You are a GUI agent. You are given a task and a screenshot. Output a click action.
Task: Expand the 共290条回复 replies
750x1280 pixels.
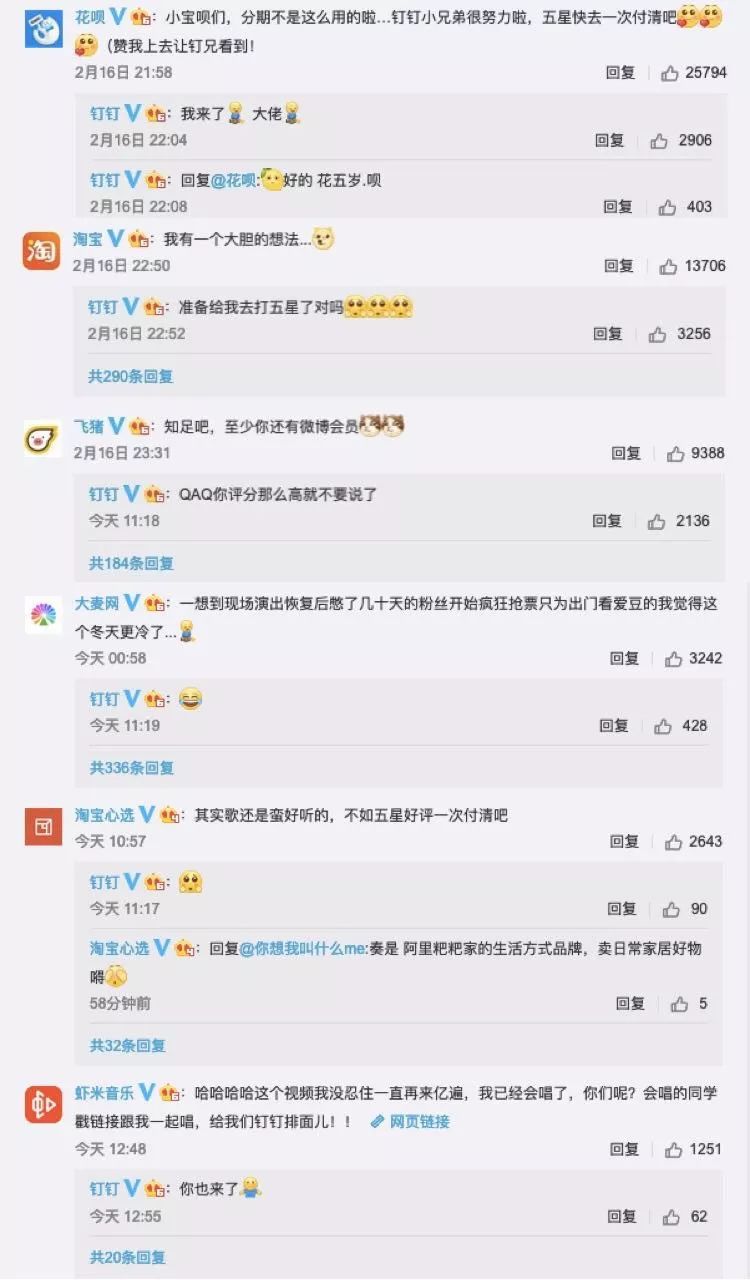[x=131, y=376]
